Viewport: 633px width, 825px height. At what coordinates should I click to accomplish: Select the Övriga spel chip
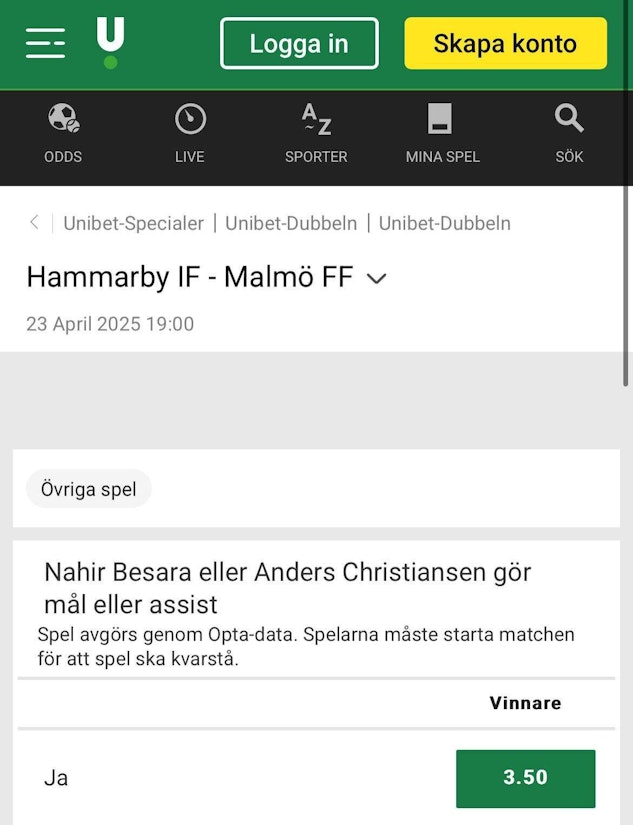pyautogui.click(x=89, y=490)
